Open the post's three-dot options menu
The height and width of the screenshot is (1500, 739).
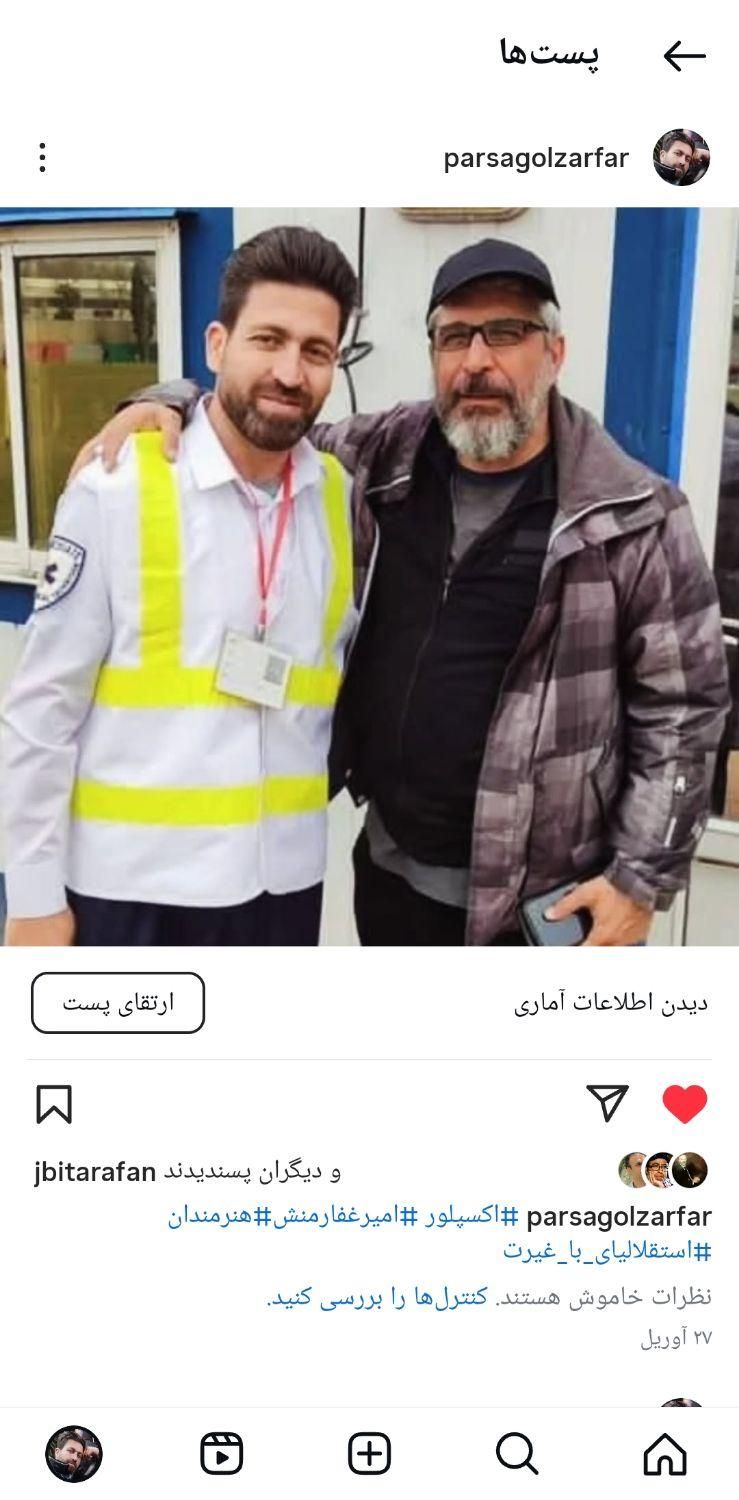click(42, 157)
